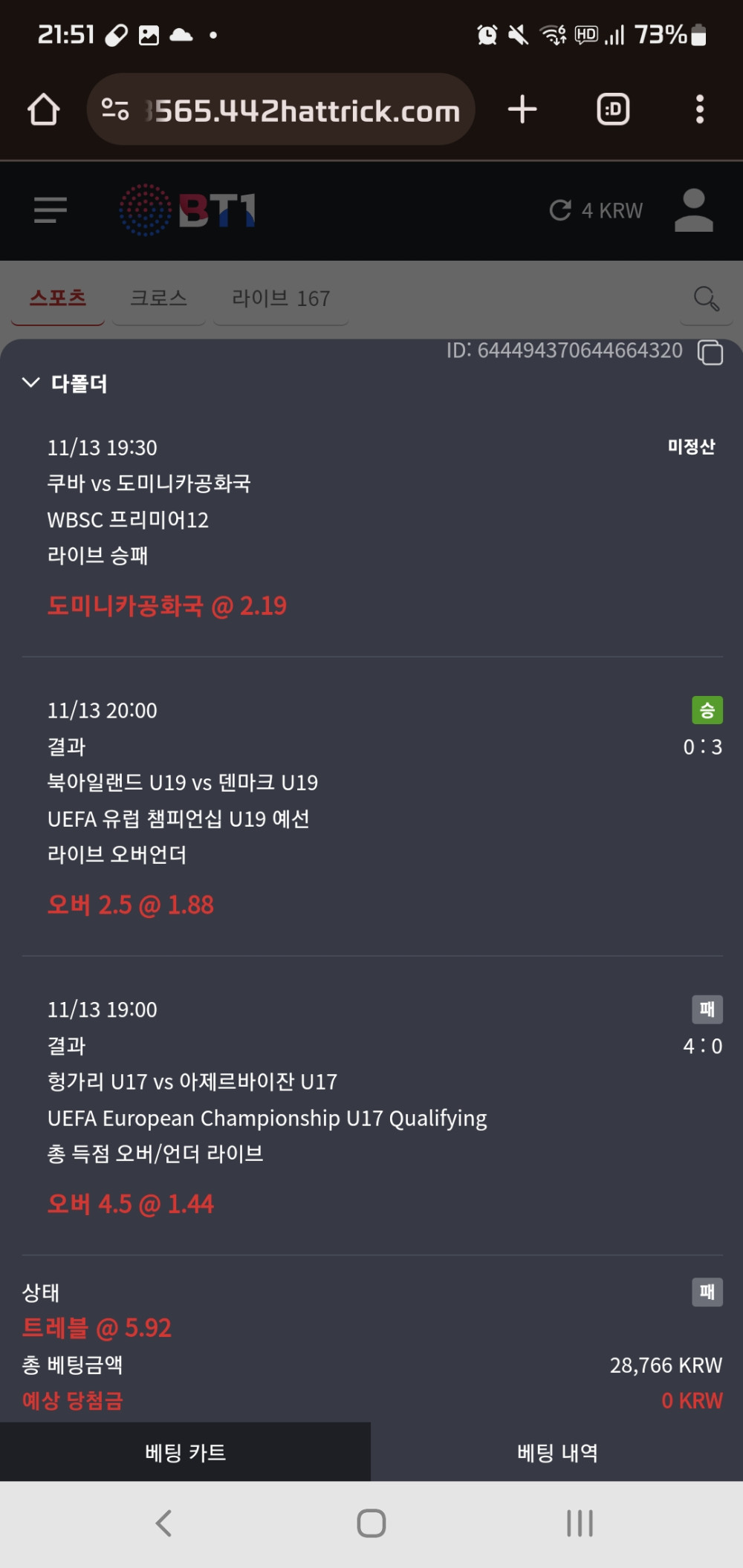Switch to the 스포츠 tab
Screen dimensions: 743x1568
pos(58,299)
